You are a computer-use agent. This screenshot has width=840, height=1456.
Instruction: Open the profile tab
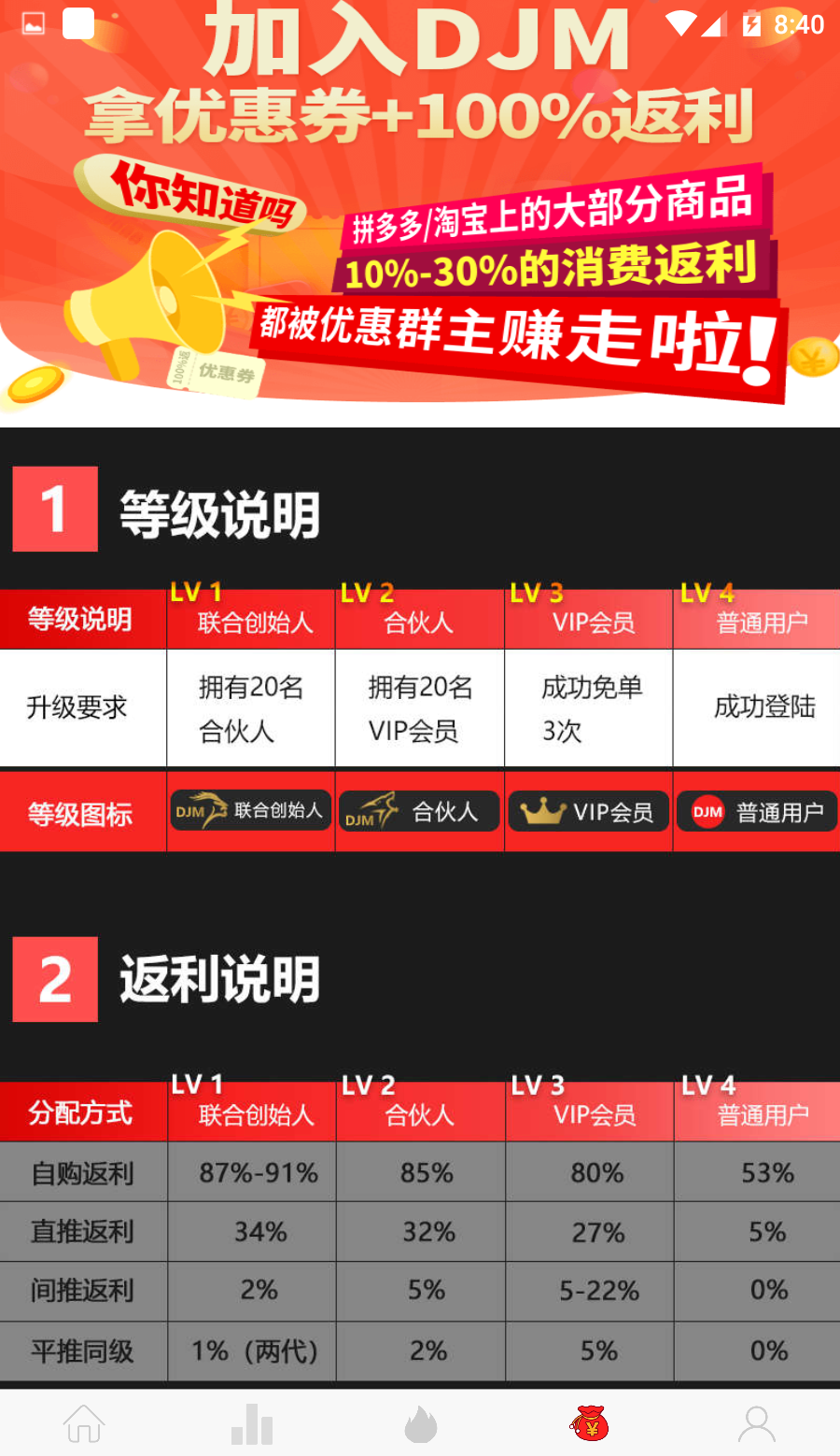pyautogui.click(x=757, y=1424)
